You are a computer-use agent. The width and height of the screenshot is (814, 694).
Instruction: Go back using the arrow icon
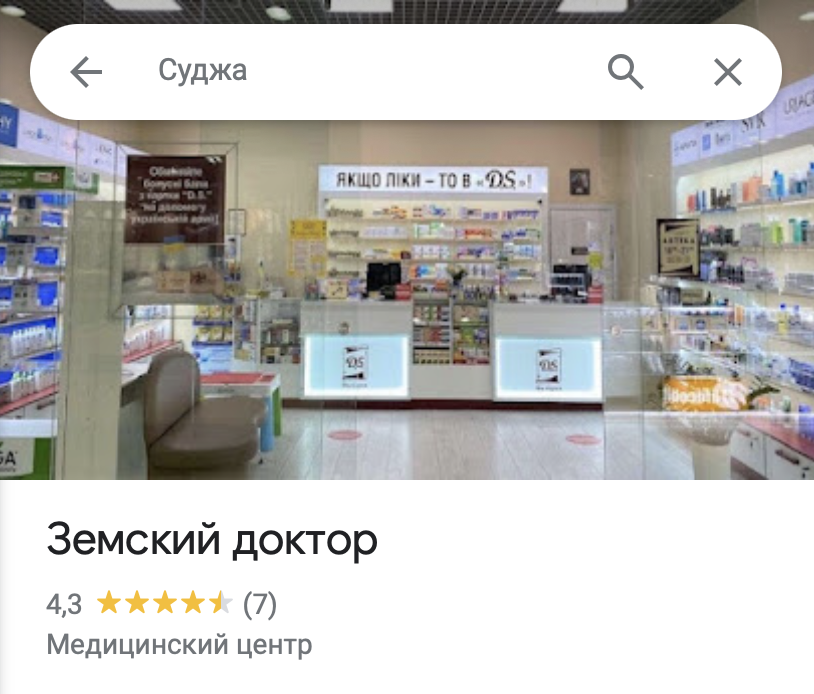tap(86, 72)
